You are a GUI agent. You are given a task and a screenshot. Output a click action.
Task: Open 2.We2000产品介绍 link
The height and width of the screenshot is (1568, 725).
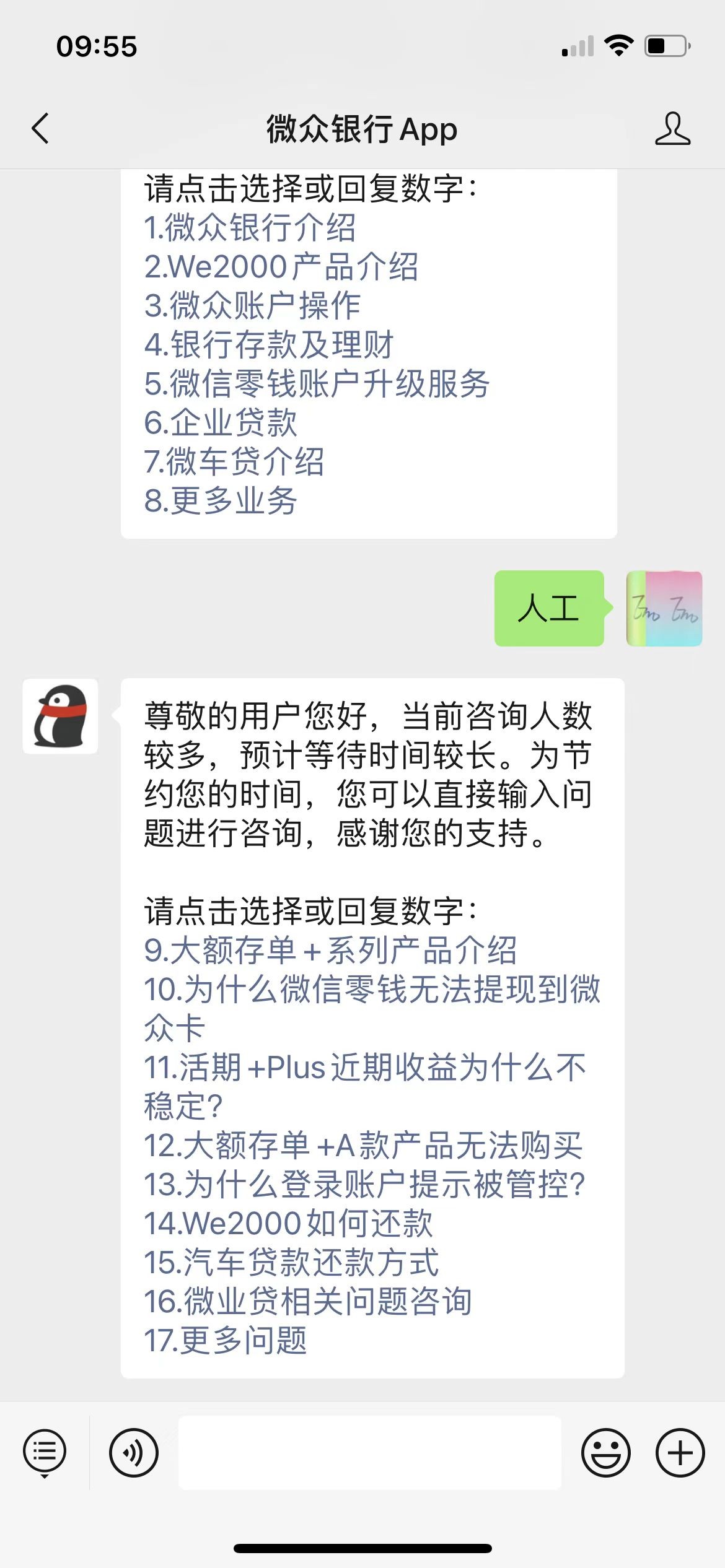point(281,267)
